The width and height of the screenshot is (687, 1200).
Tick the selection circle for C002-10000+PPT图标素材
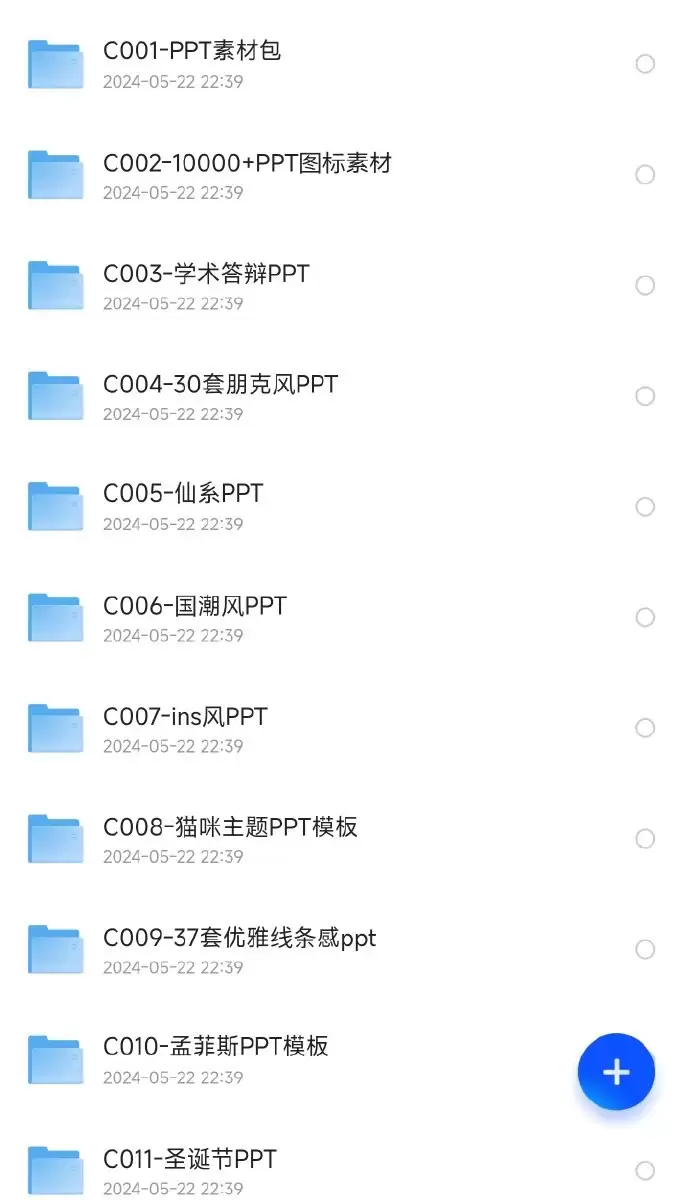click(x=646, y=175)
